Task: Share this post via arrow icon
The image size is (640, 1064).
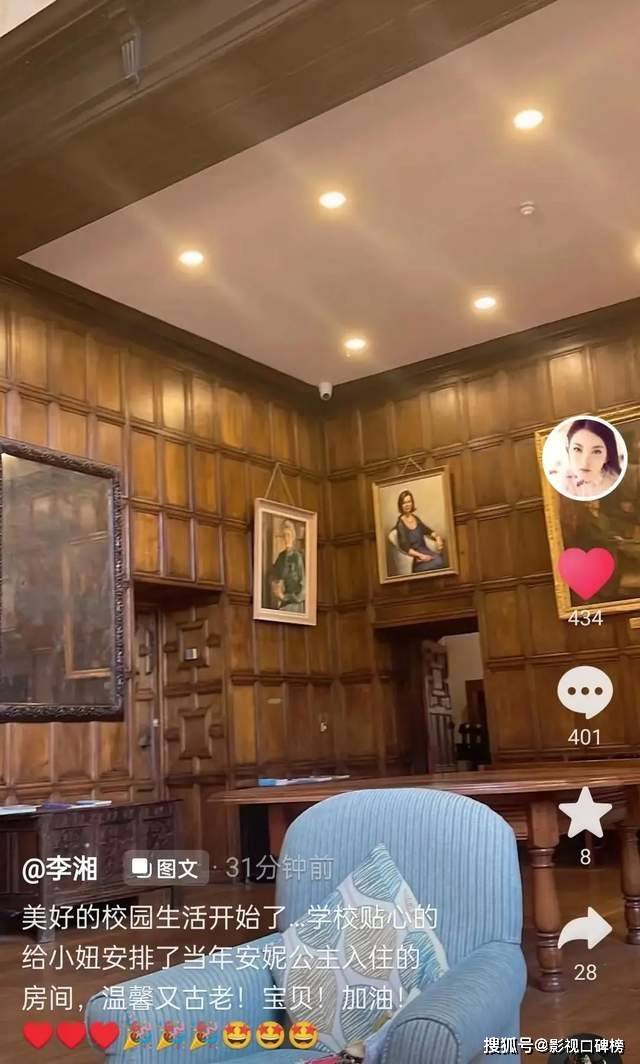Action: [x=585, y=929]
